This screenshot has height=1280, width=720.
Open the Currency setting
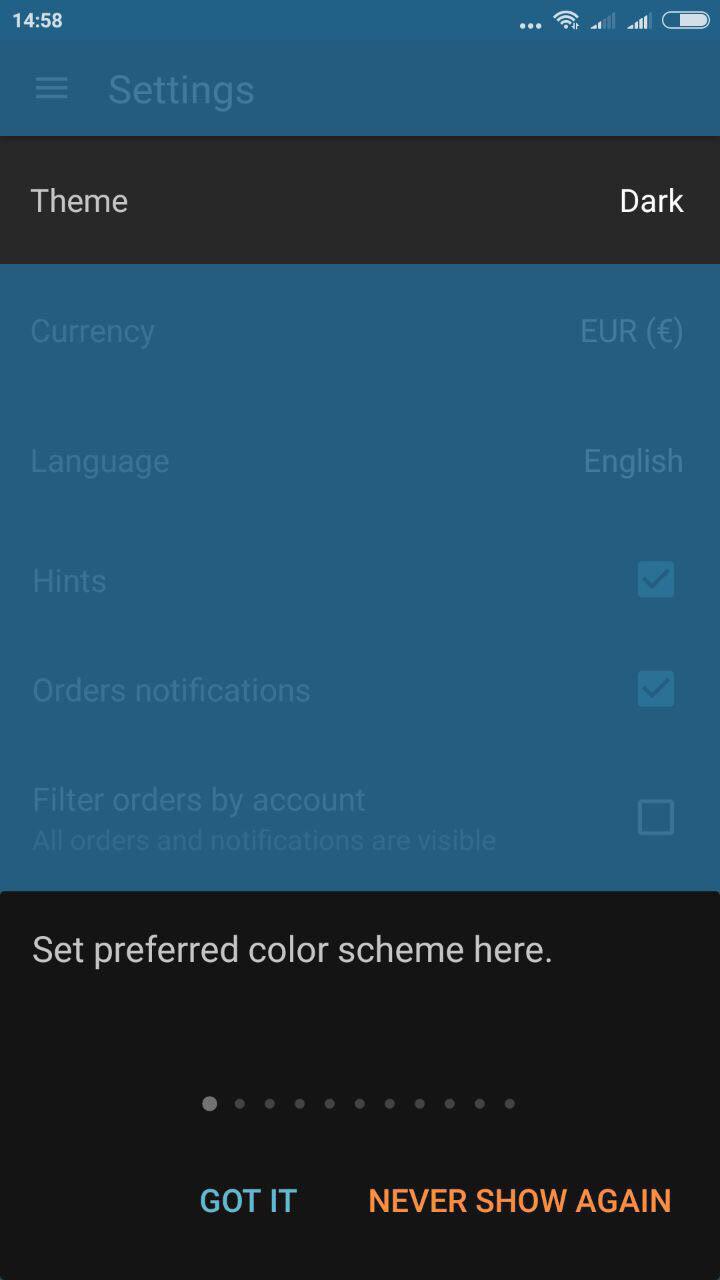(360, 331)
